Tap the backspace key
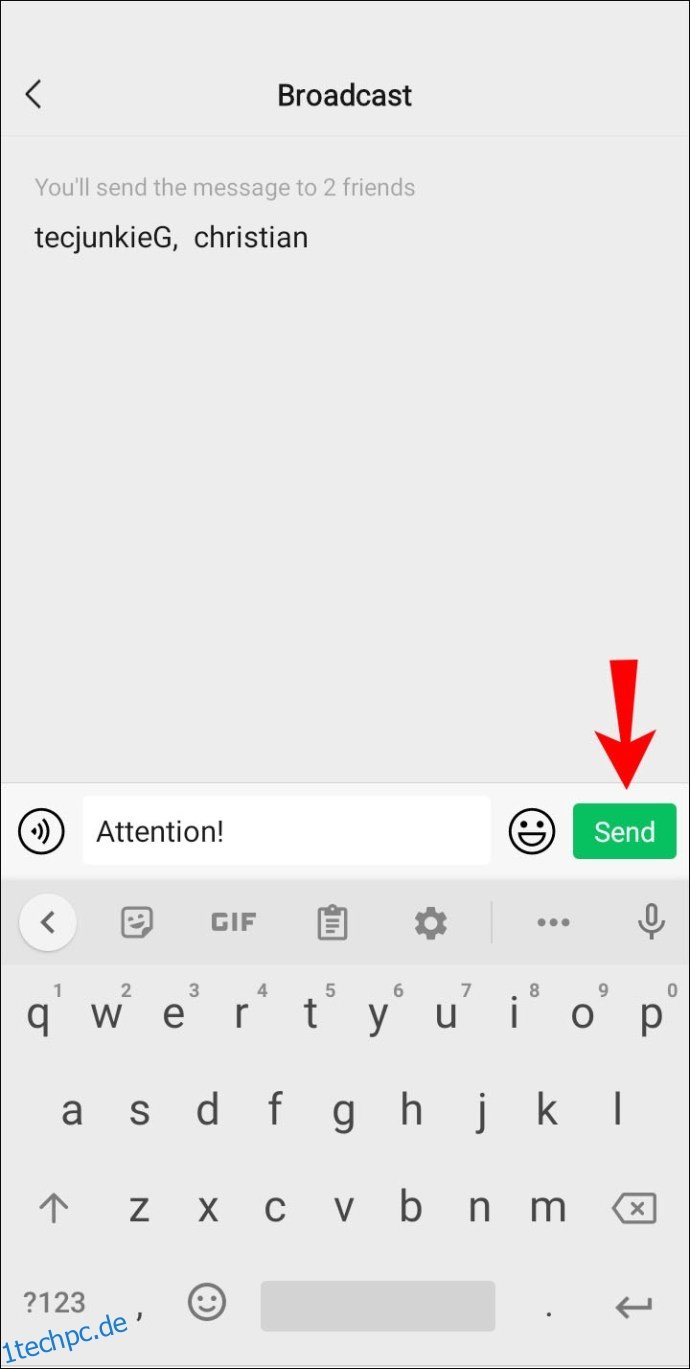Viewport: 690px width, 1369px height. (x=634, y=1209)
